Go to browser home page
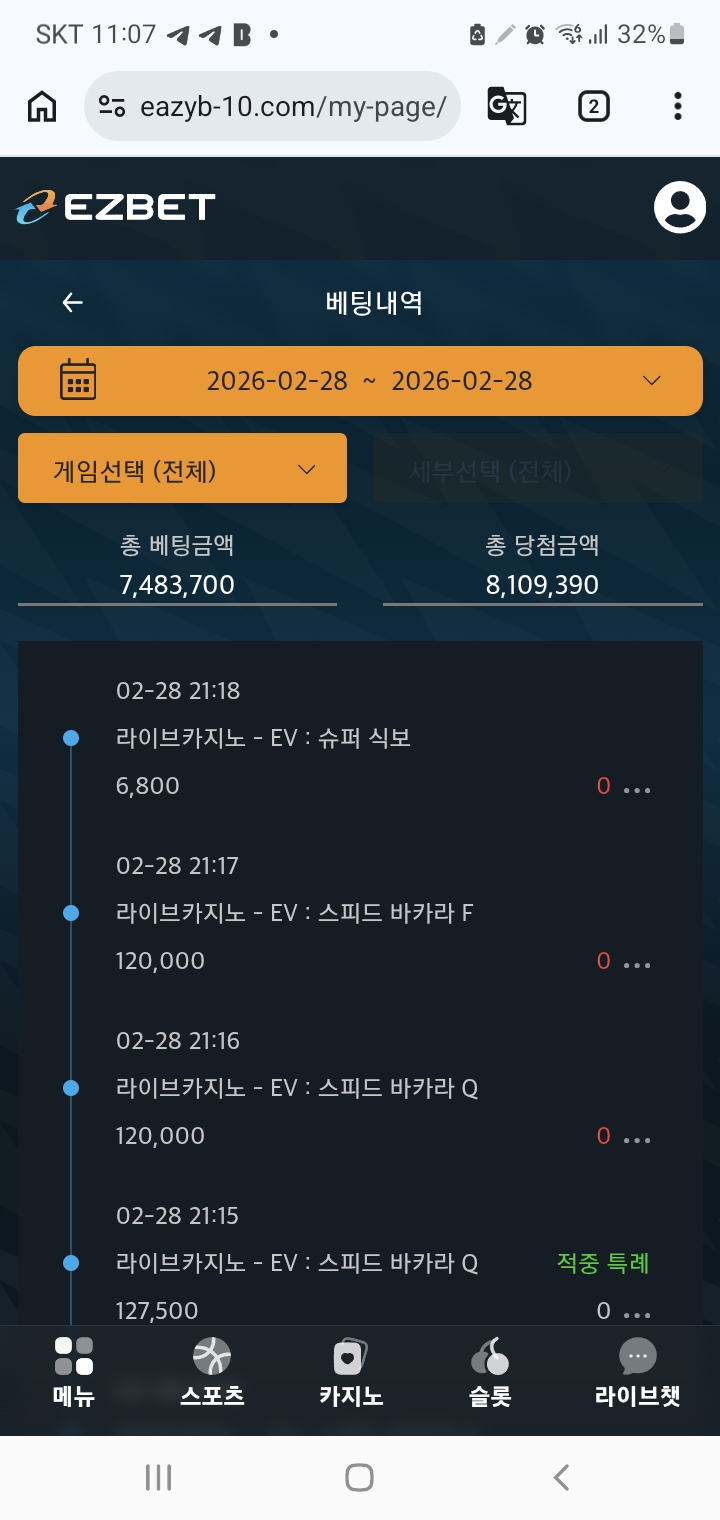Image resolution: width=720 pixels, height=1520 pixels. click(x=42, y=106)
